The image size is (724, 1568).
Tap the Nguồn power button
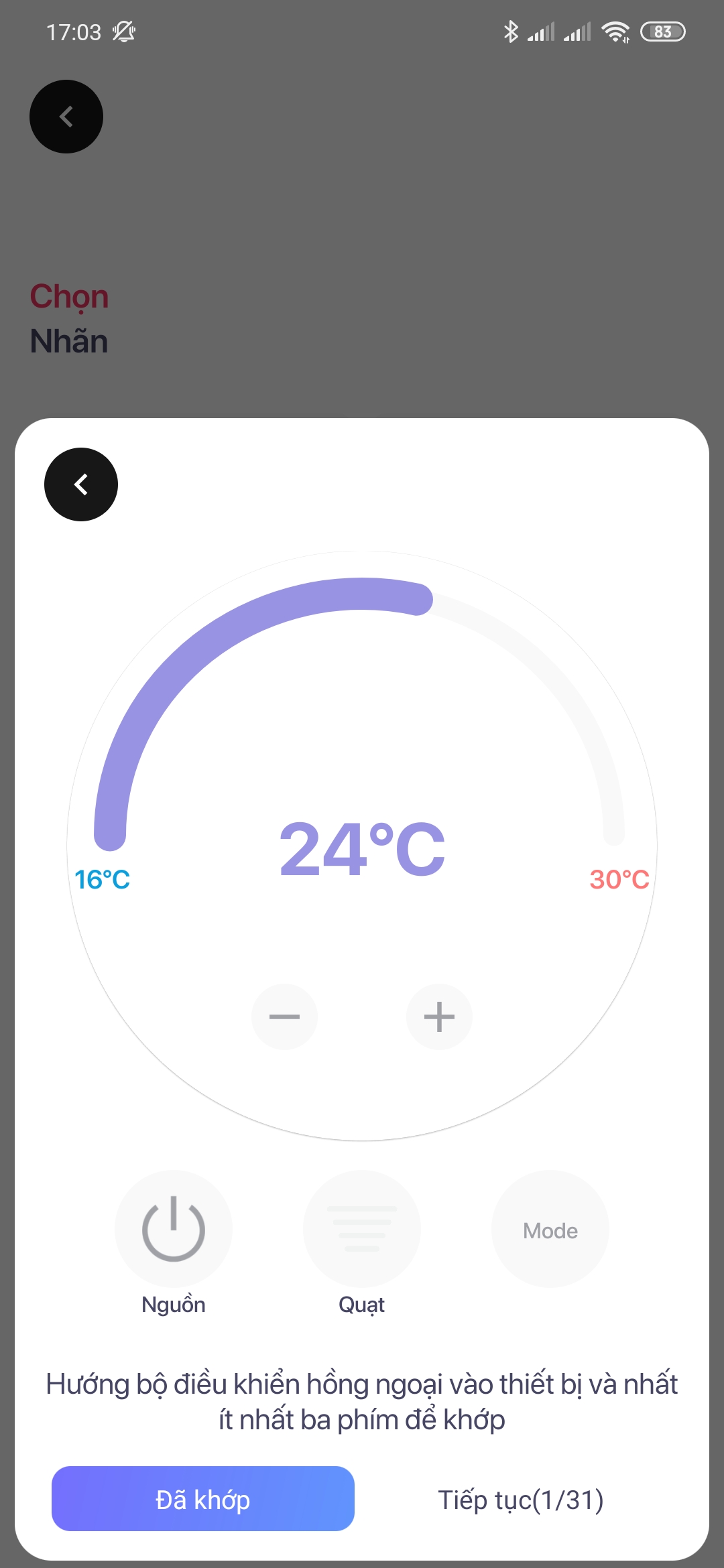pyautogui.click(x=174, y=1229)
